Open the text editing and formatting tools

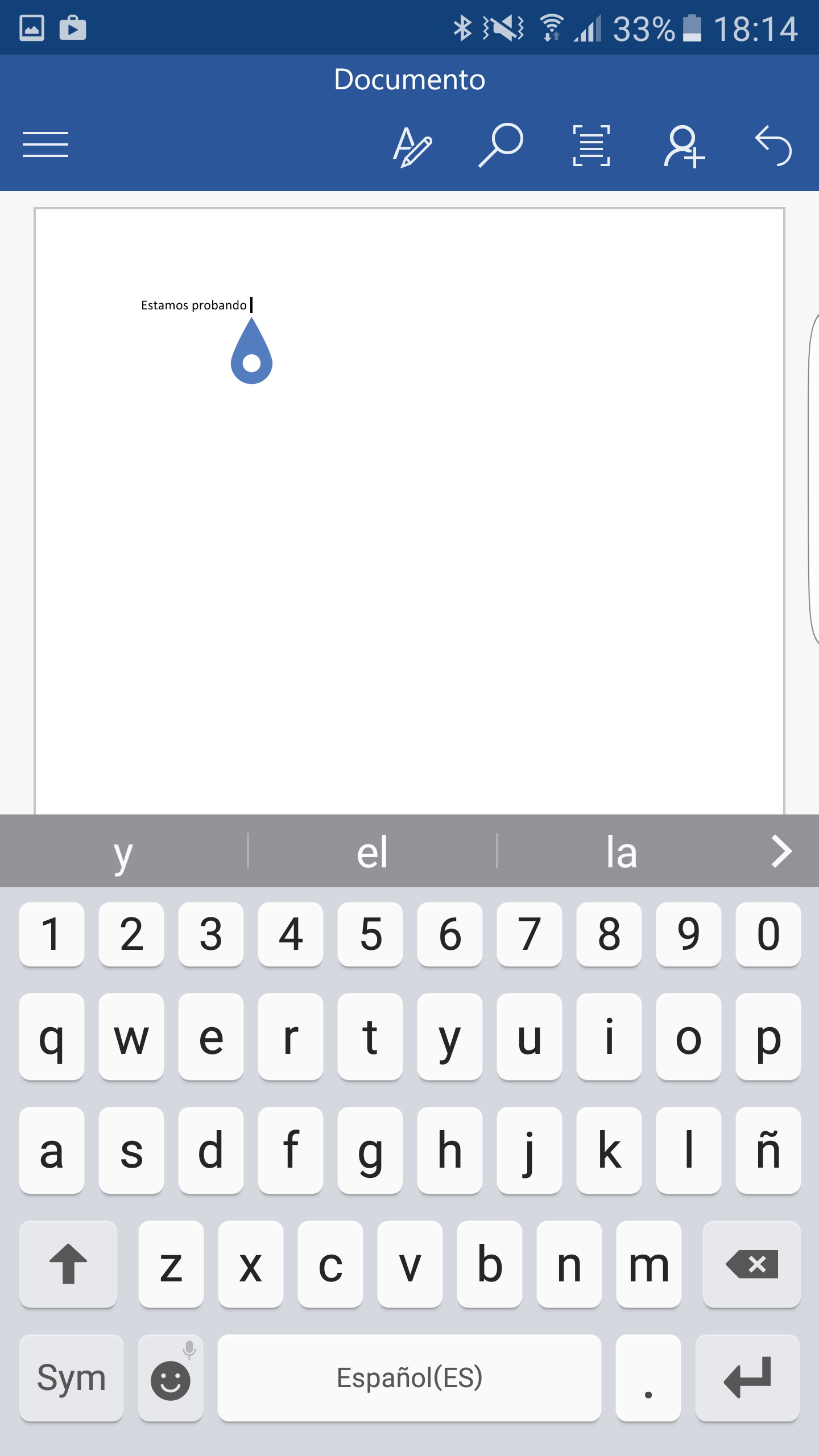pyautogui.click(x=412, y=147)
